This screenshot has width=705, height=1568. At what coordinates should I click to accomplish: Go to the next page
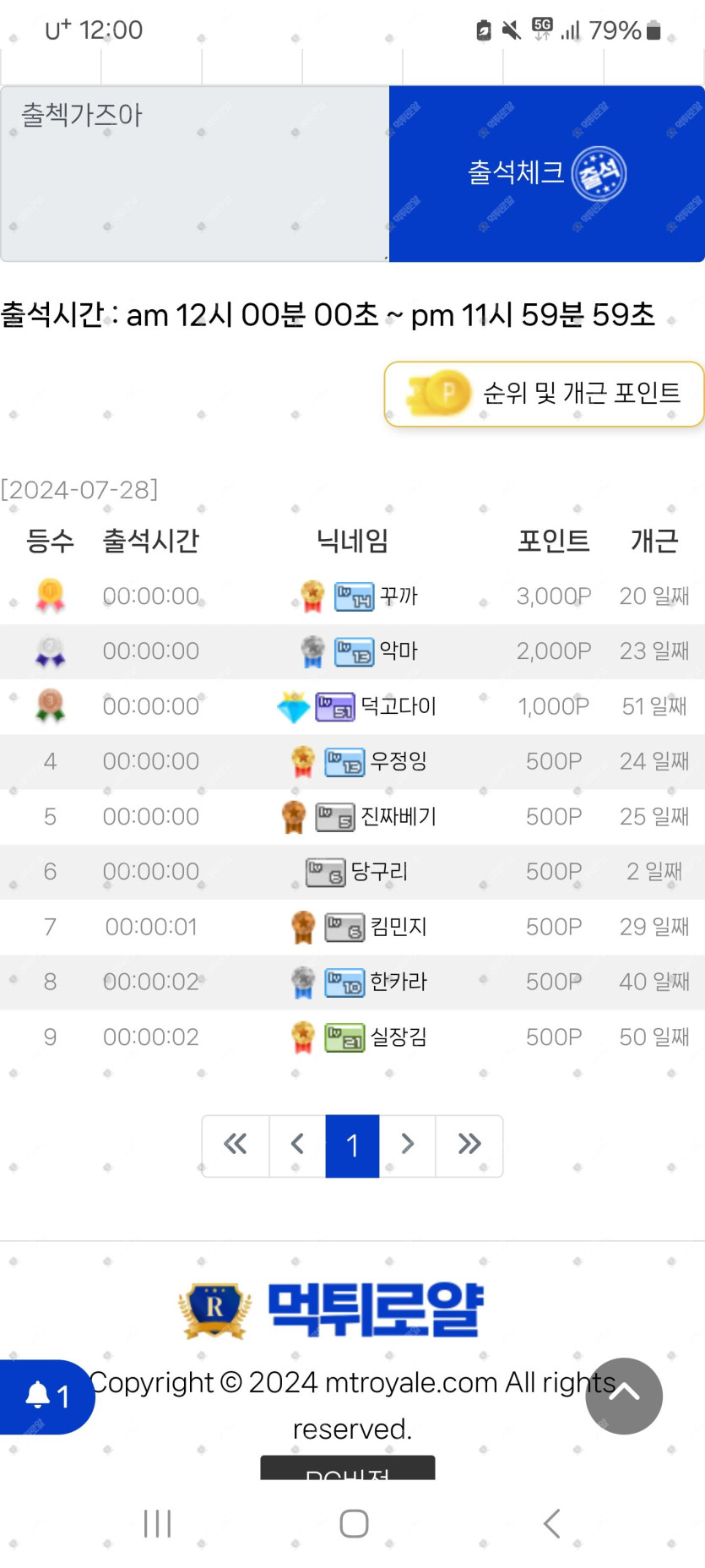407,1145
